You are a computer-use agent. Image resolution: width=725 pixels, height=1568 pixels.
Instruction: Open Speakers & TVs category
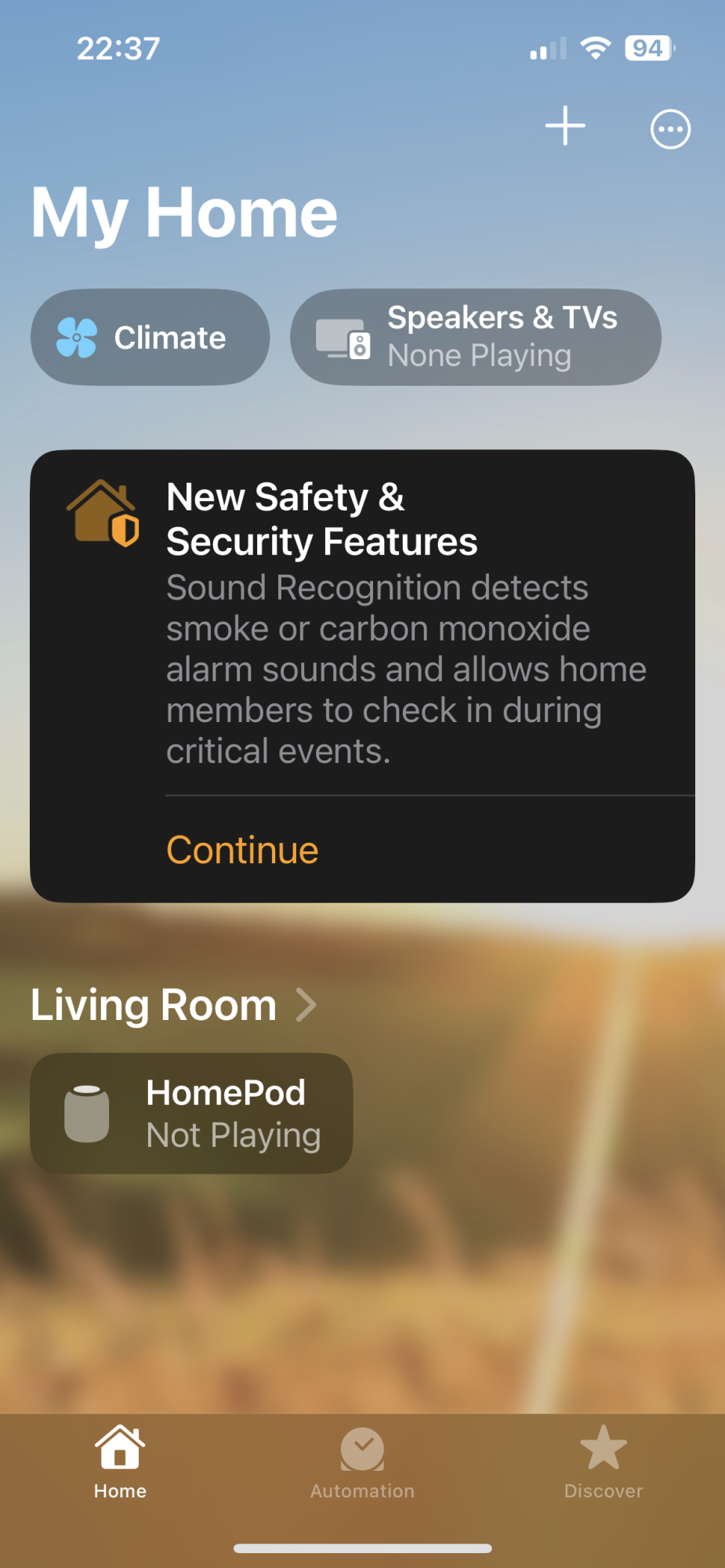(476, 338)
